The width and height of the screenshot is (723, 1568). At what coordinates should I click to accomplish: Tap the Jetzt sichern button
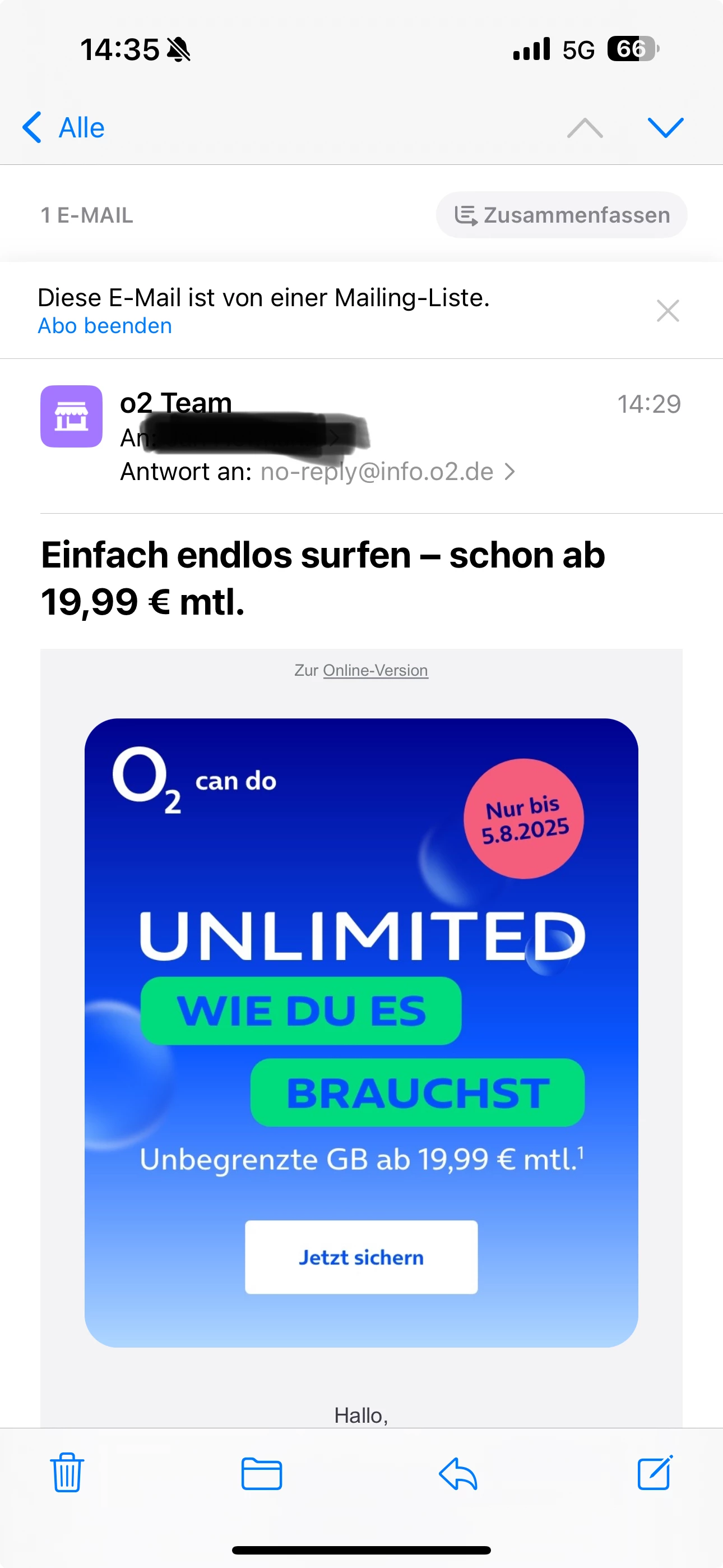pyautogui.click(x=361, y=1257)
